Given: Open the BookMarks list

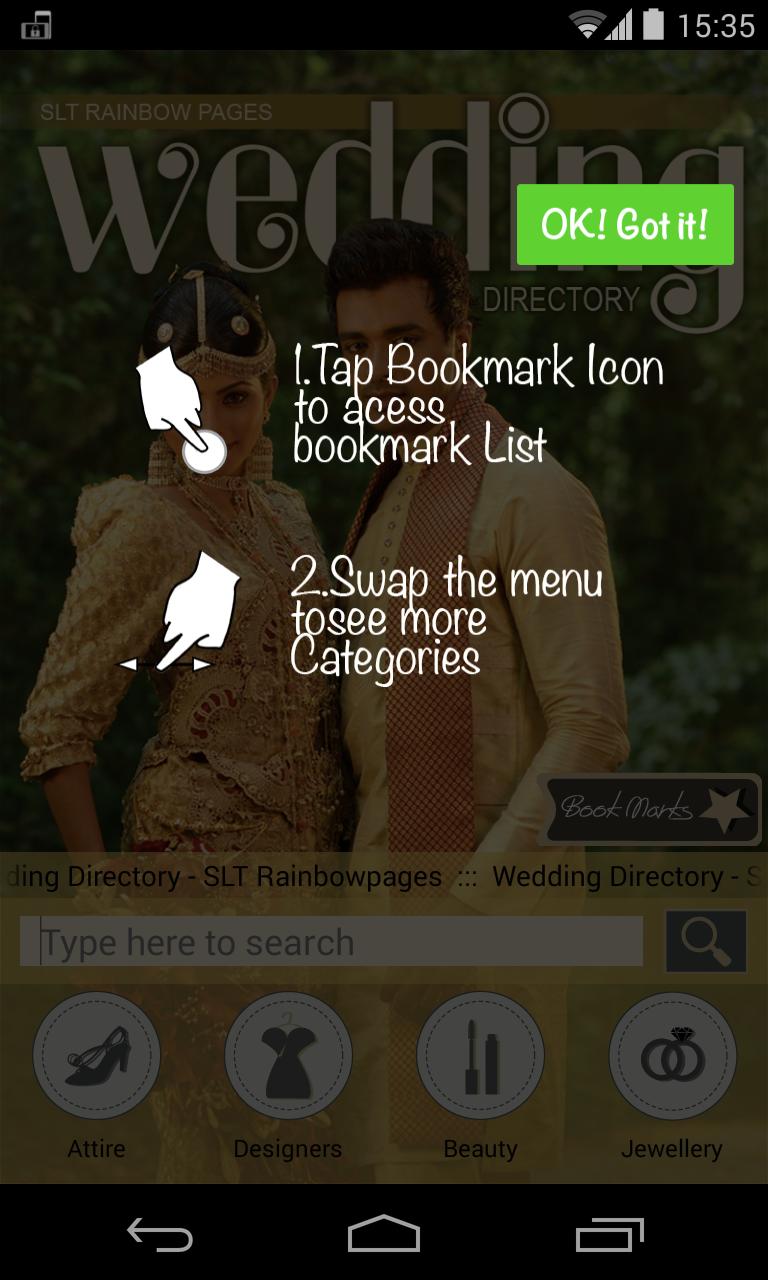Looking at the screenshot, I should tap(650, 808).
